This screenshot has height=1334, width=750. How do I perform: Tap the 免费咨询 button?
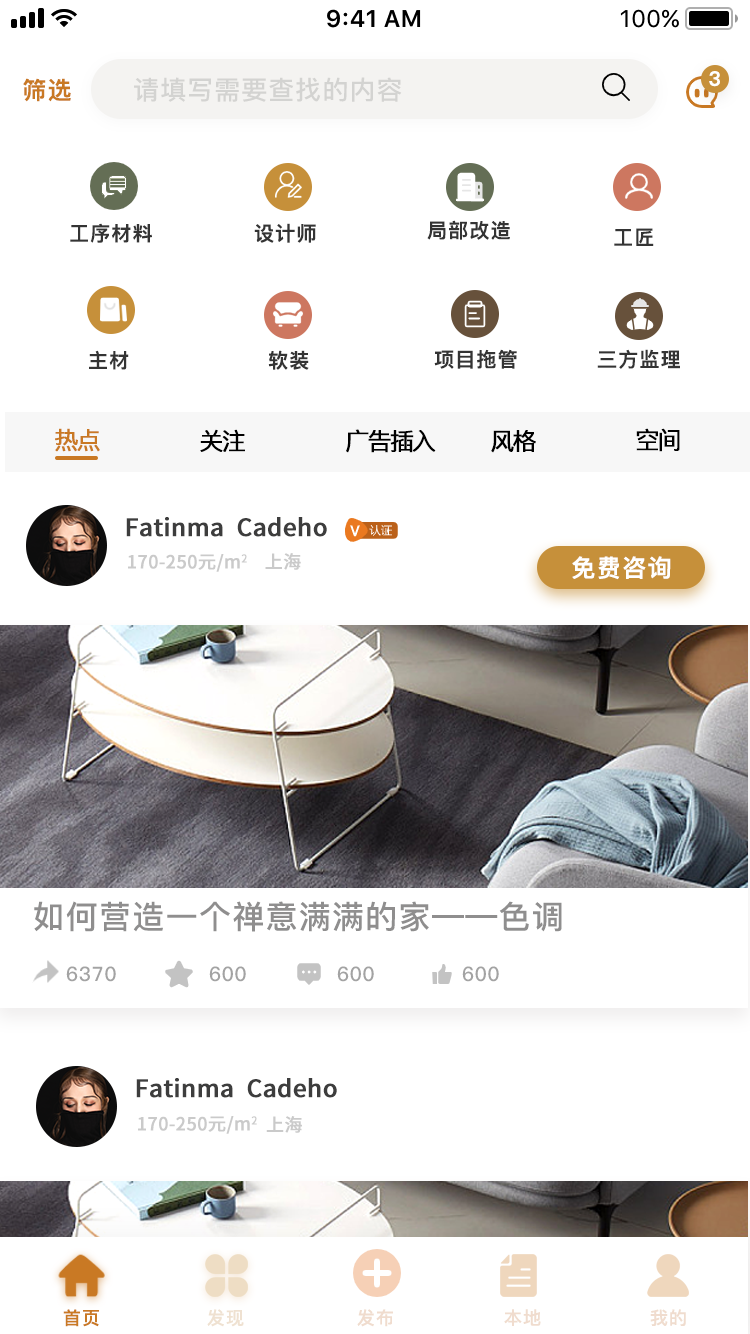[x=621, y=568]
